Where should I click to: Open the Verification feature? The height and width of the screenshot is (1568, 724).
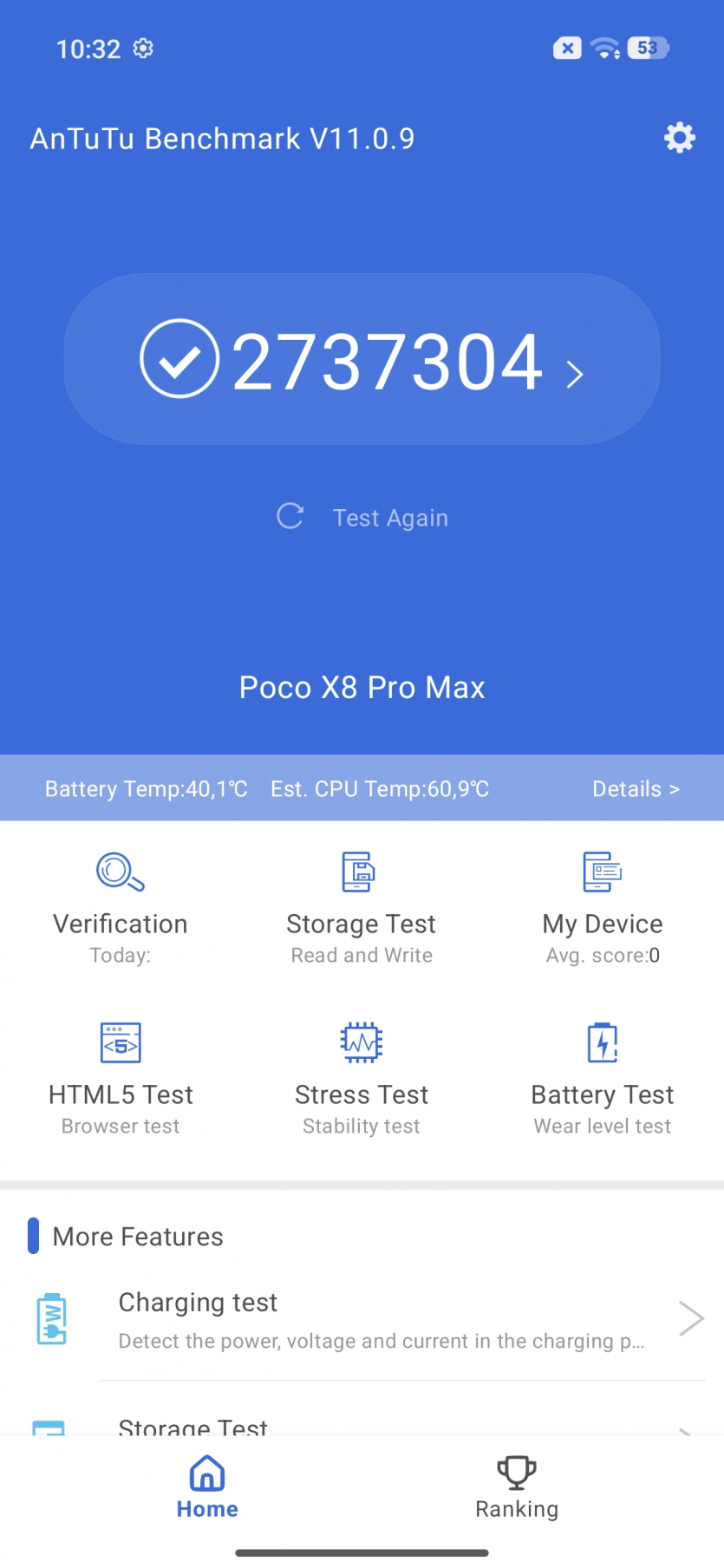tap(121, 907)
